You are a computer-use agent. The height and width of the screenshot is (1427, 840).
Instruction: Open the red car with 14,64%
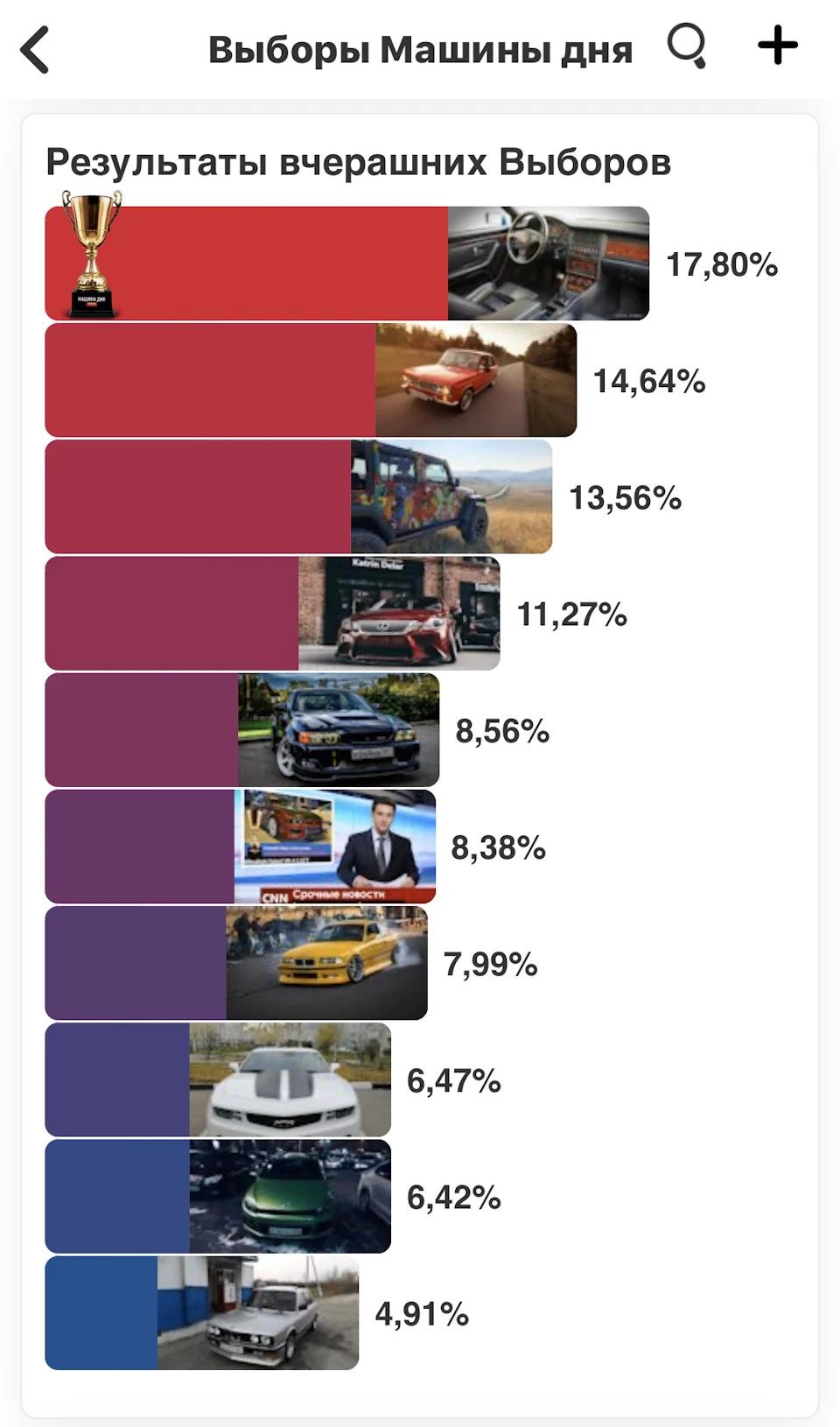click(x=311, y=380)
